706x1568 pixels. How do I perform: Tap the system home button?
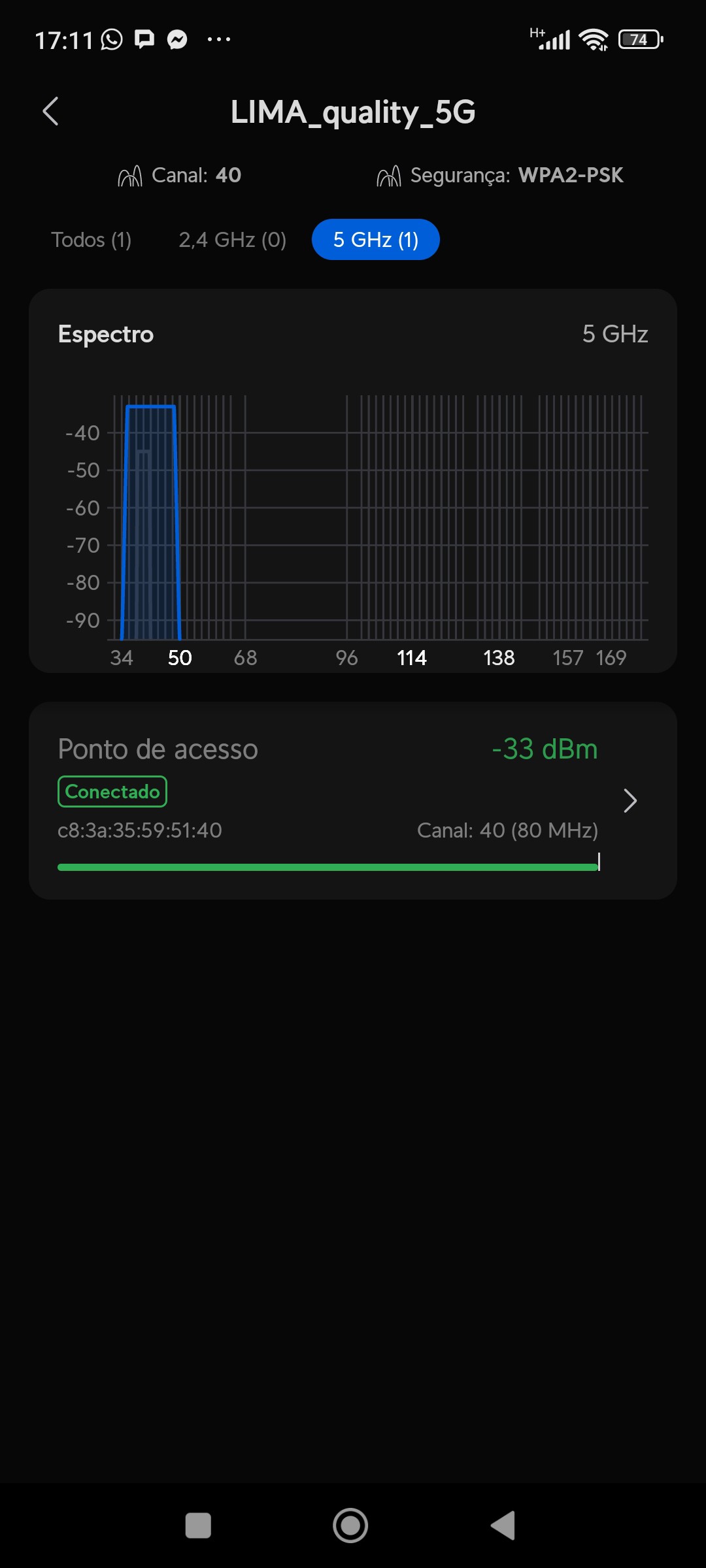[x=350, y=1526]
